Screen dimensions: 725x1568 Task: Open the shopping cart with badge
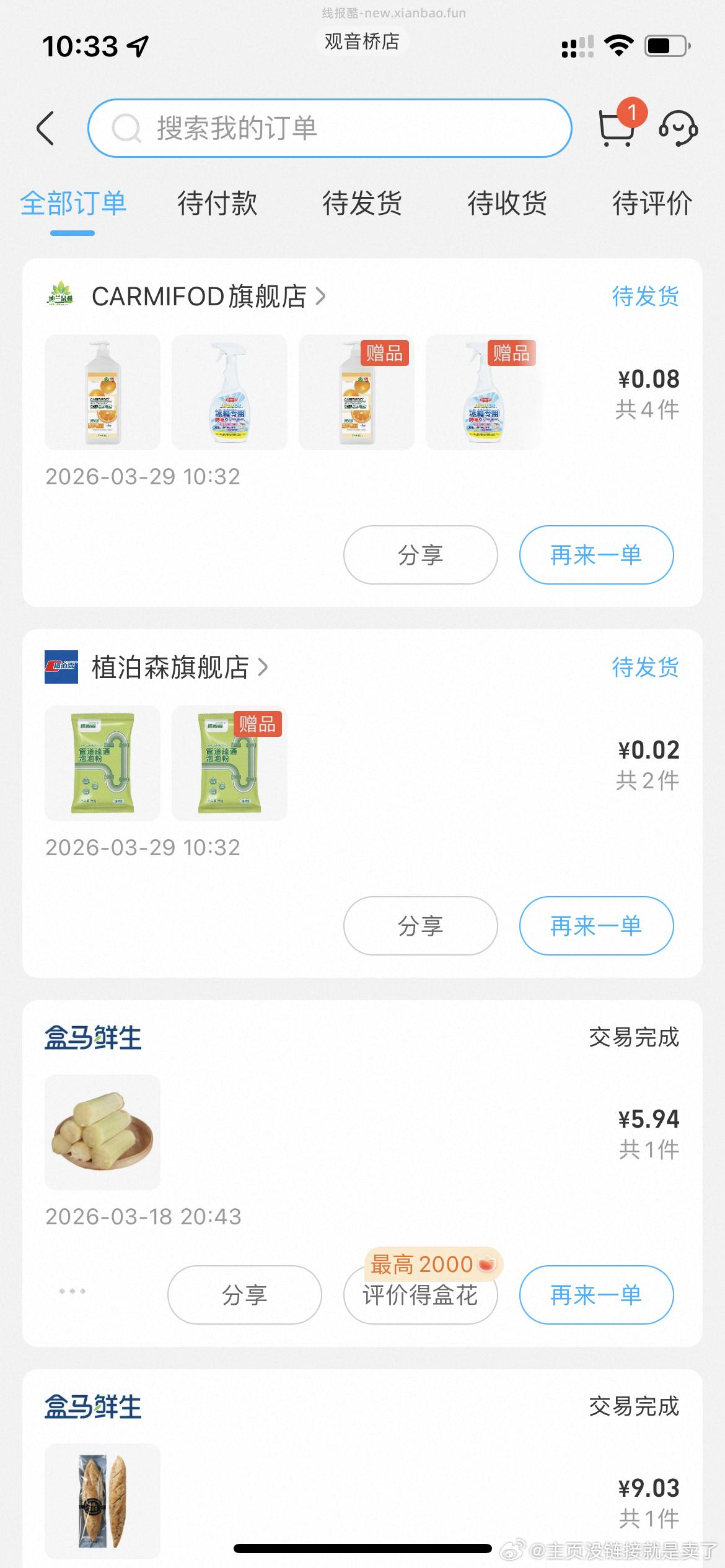pos(615,128)
